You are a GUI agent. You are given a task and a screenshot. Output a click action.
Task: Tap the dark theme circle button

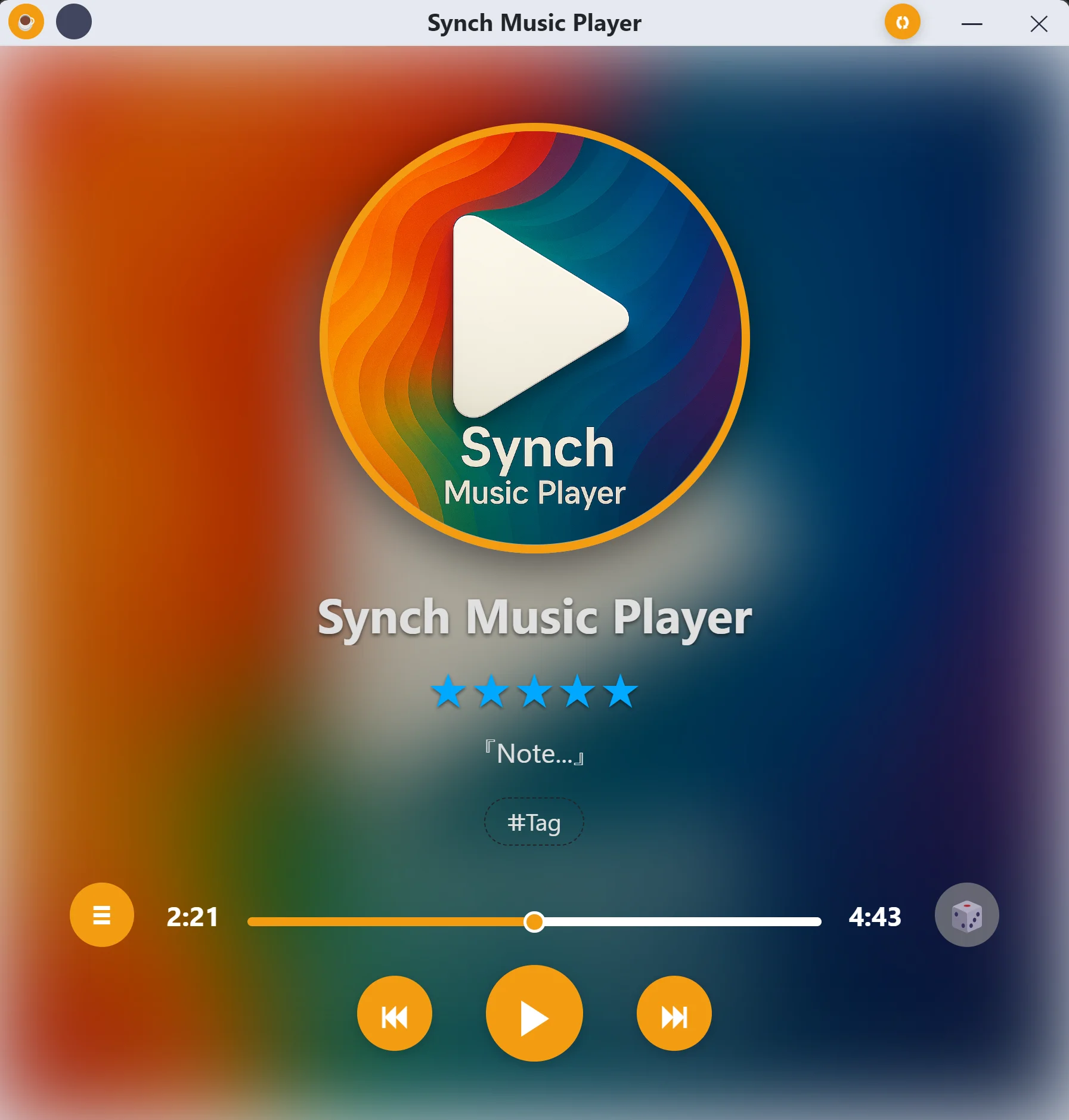pos(74,22)
